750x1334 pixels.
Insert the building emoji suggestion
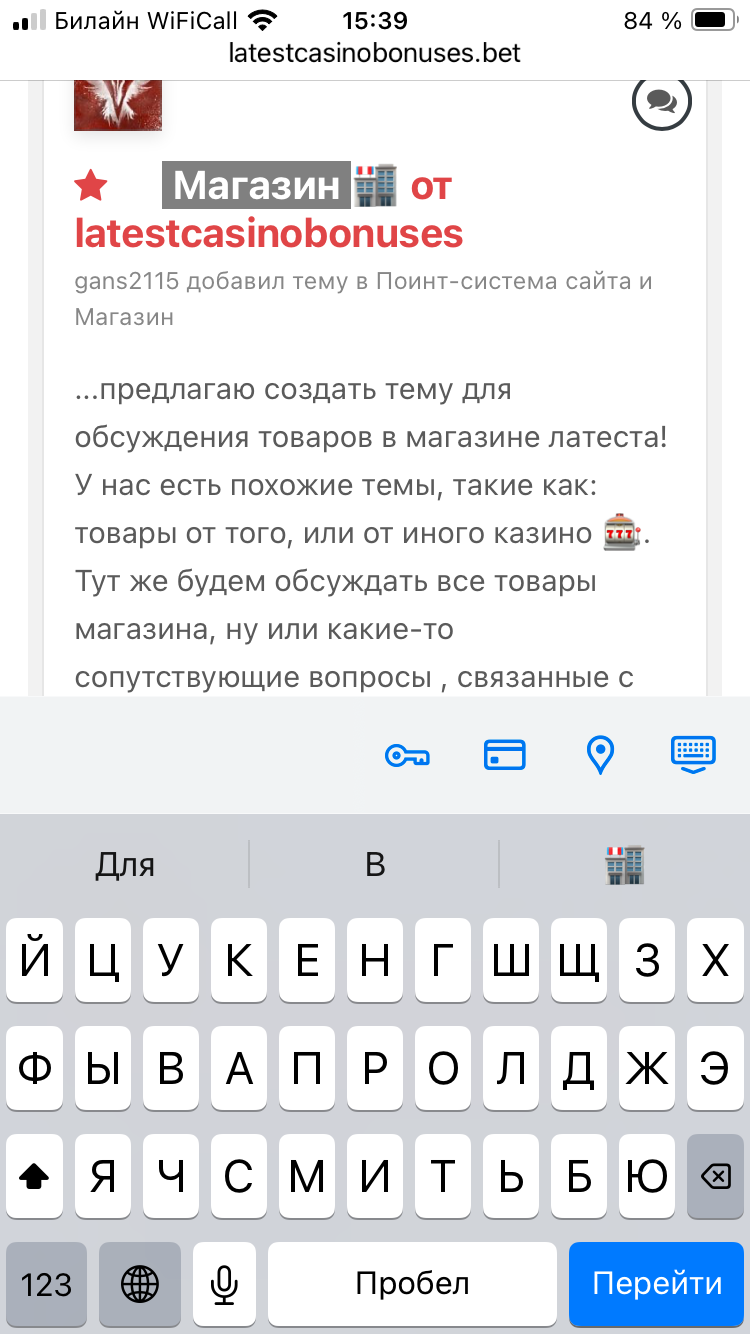[x=625, y=864]
